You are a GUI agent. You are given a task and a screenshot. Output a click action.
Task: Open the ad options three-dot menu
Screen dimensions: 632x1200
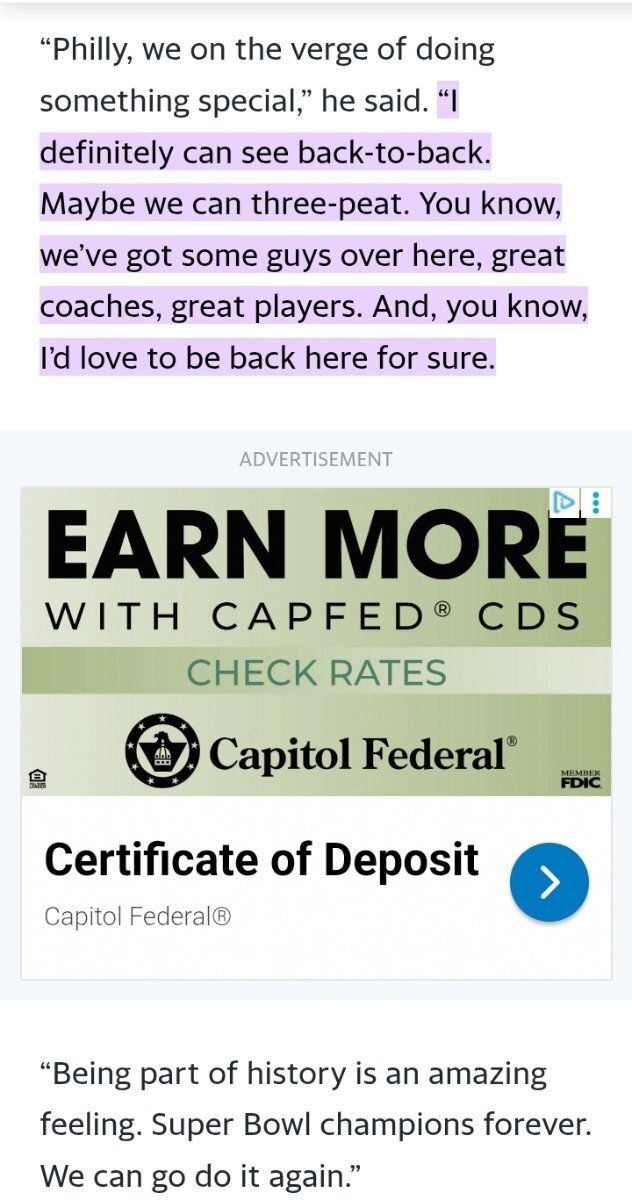point(596,502)
